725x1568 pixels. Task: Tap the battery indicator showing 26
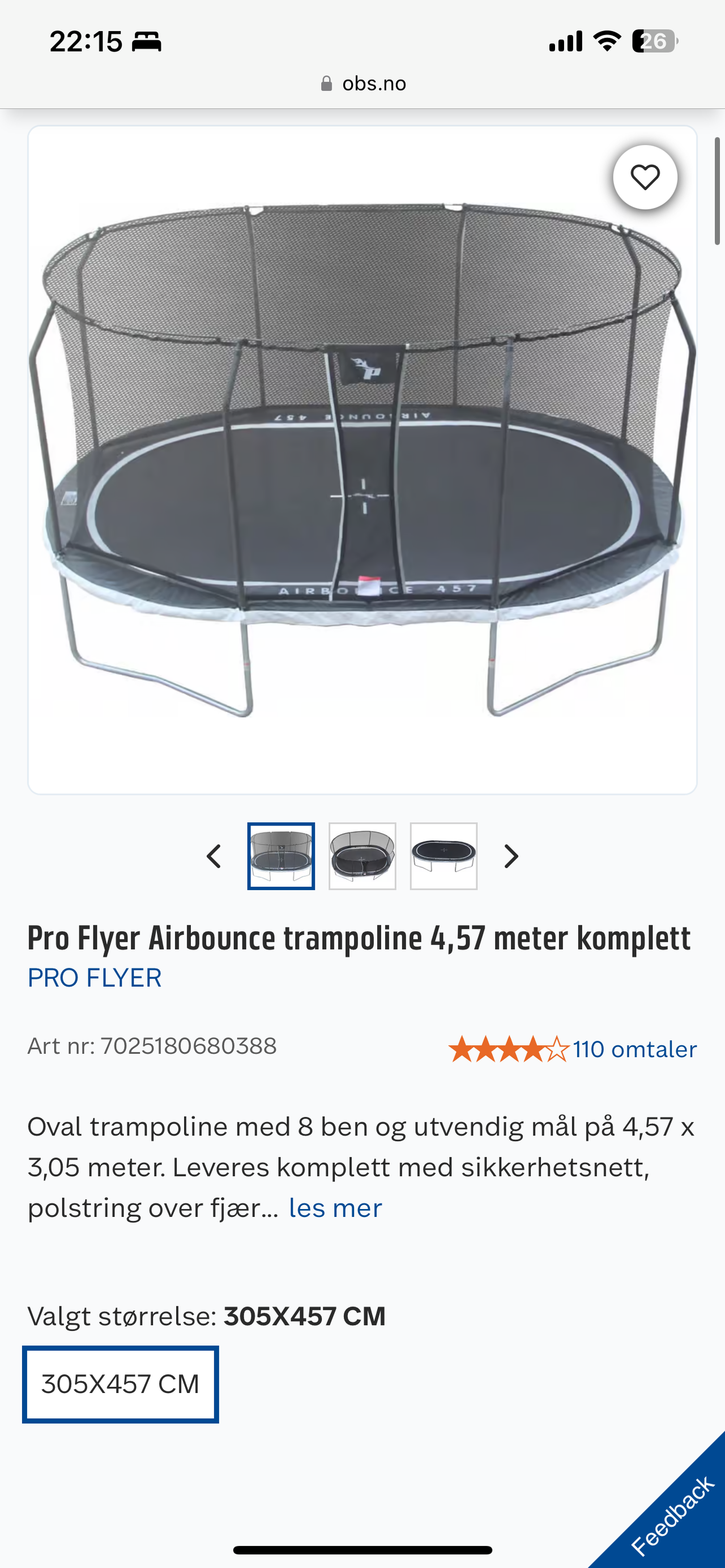[654, 41]
